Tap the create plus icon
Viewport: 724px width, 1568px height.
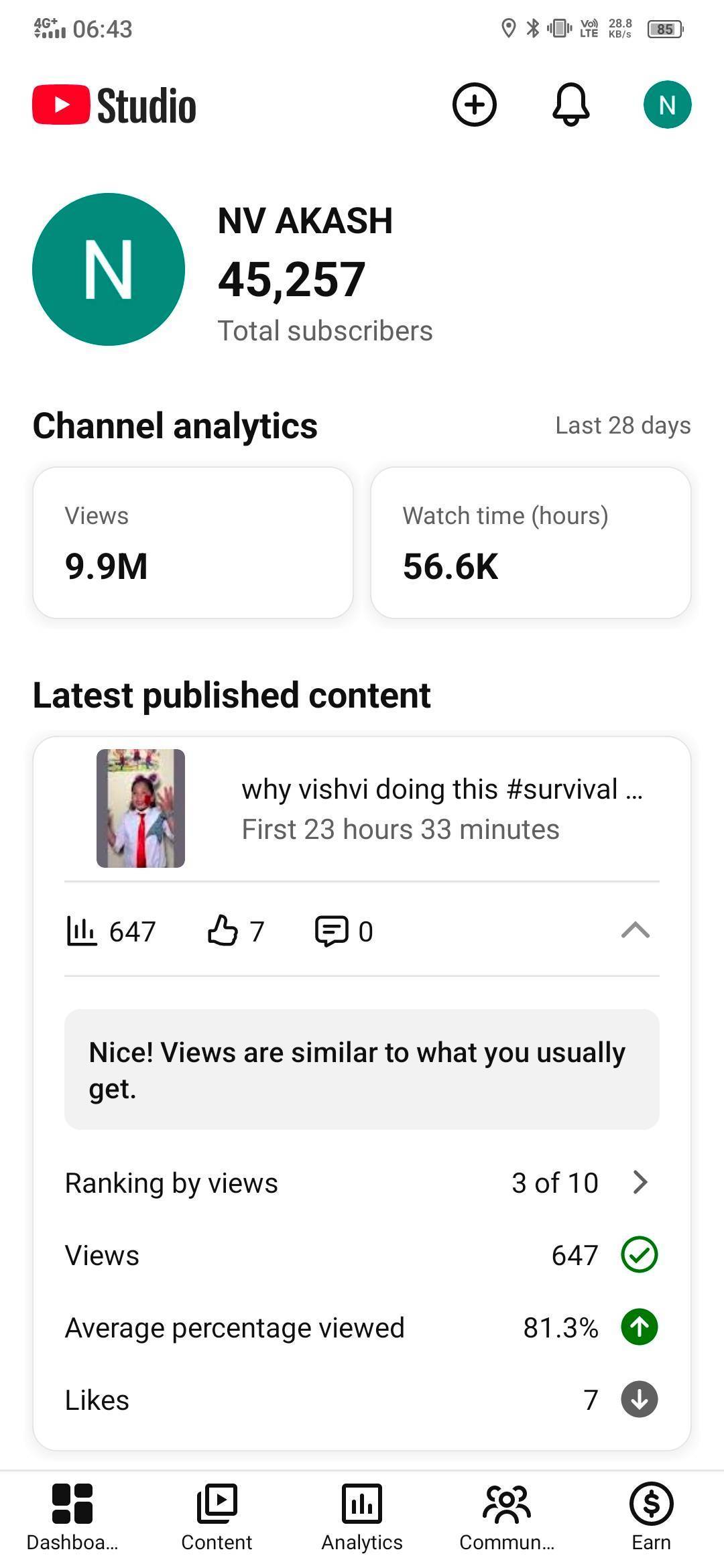tap(474, 105)
